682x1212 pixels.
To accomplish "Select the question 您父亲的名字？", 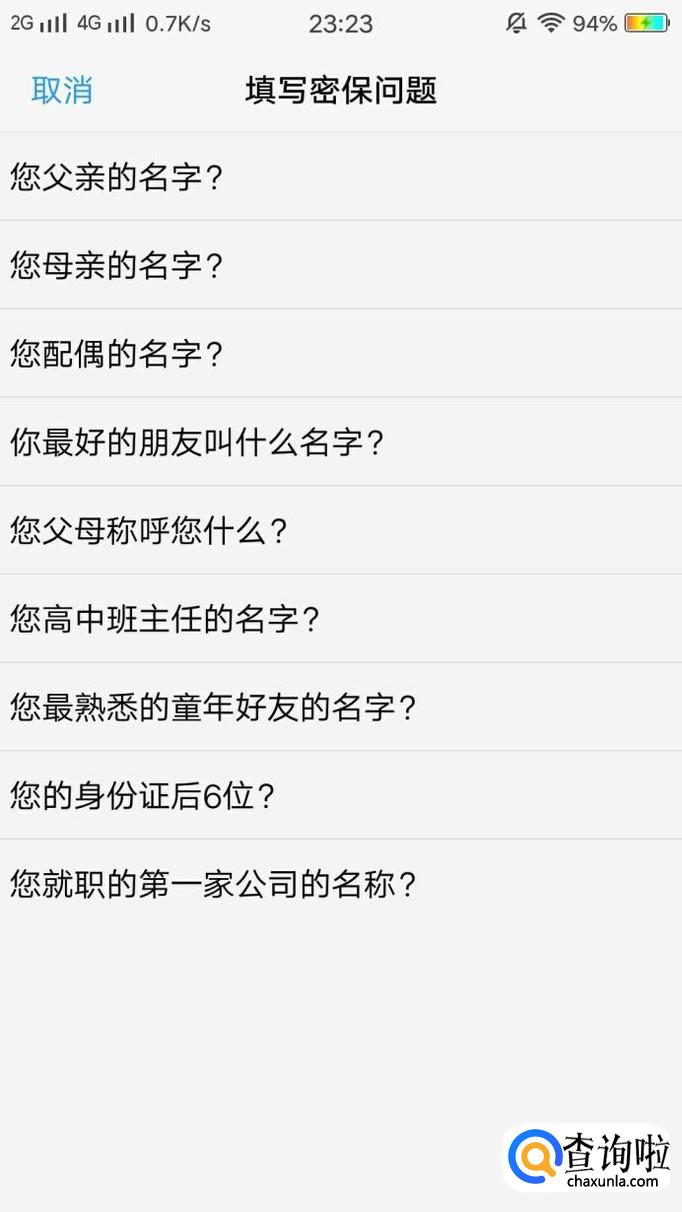I will click(341, 177).
